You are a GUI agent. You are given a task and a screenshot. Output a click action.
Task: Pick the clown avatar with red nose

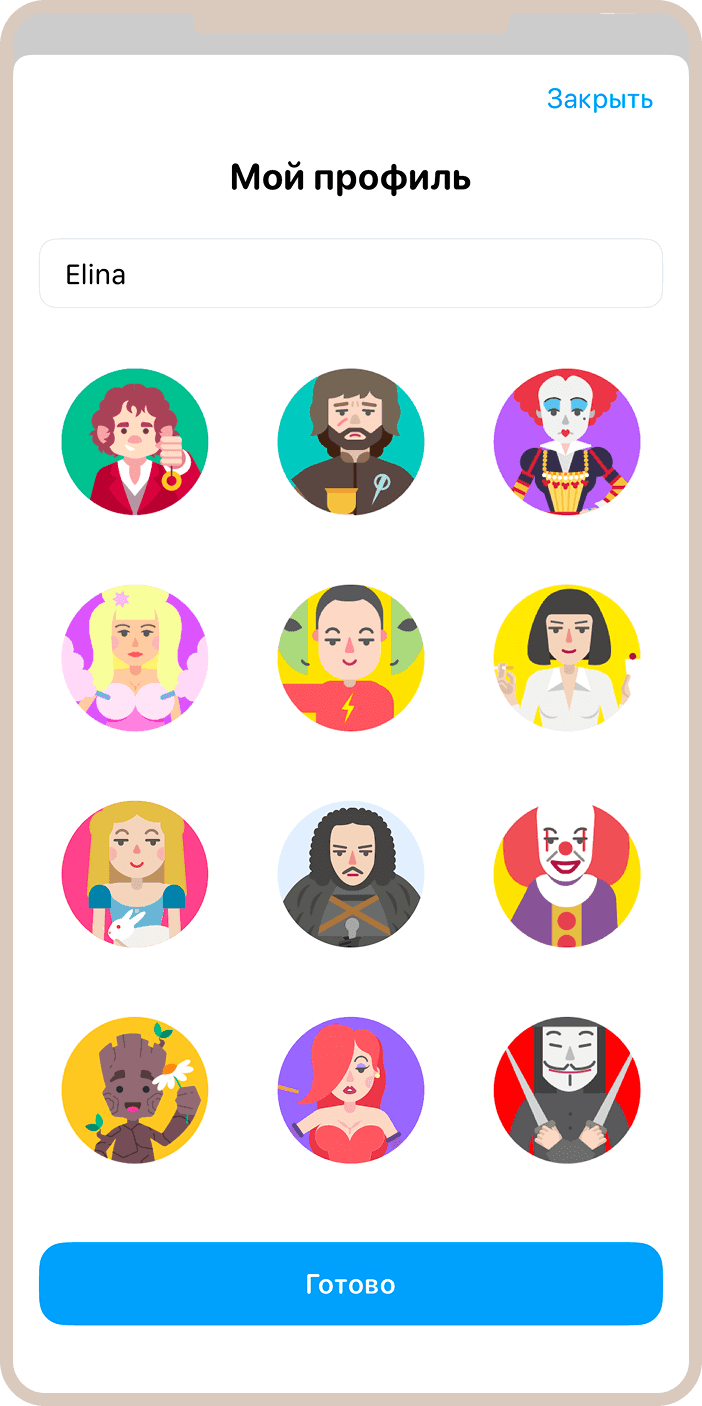(x=567, y=874)
